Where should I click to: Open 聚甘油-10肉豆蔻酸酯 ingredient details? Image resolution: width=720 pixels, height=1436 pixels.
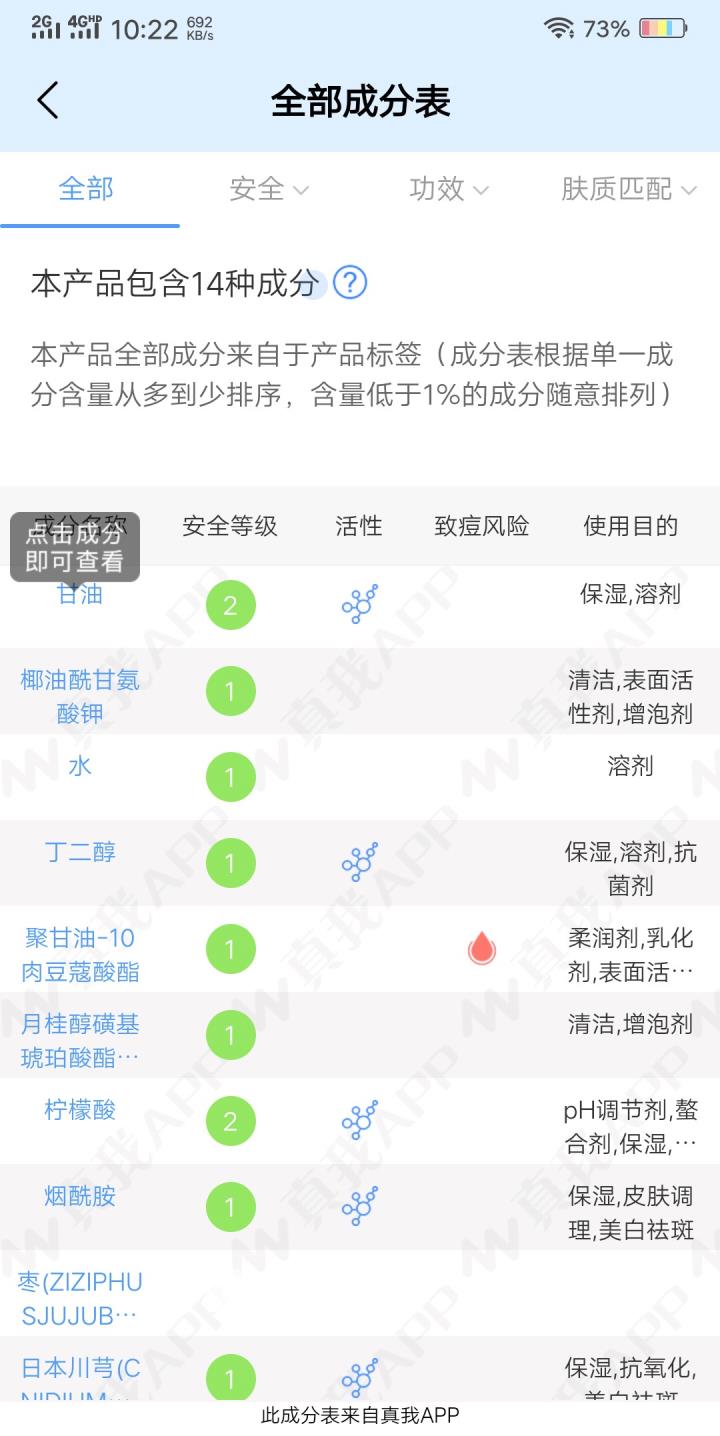click(x=80, y=954)
